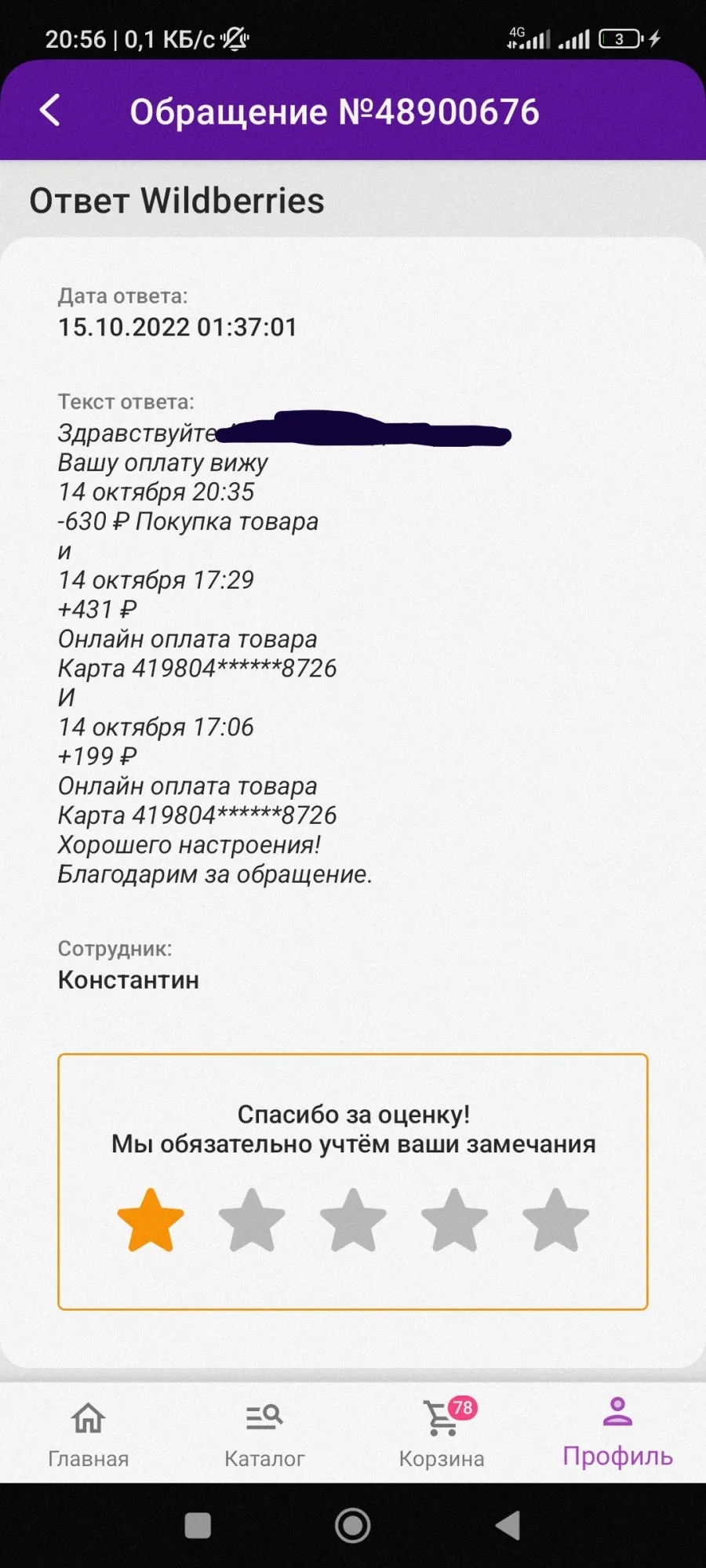Give a five-star rating
706x1568 pixels.
pyautogui.click(x=555, y=1220)
